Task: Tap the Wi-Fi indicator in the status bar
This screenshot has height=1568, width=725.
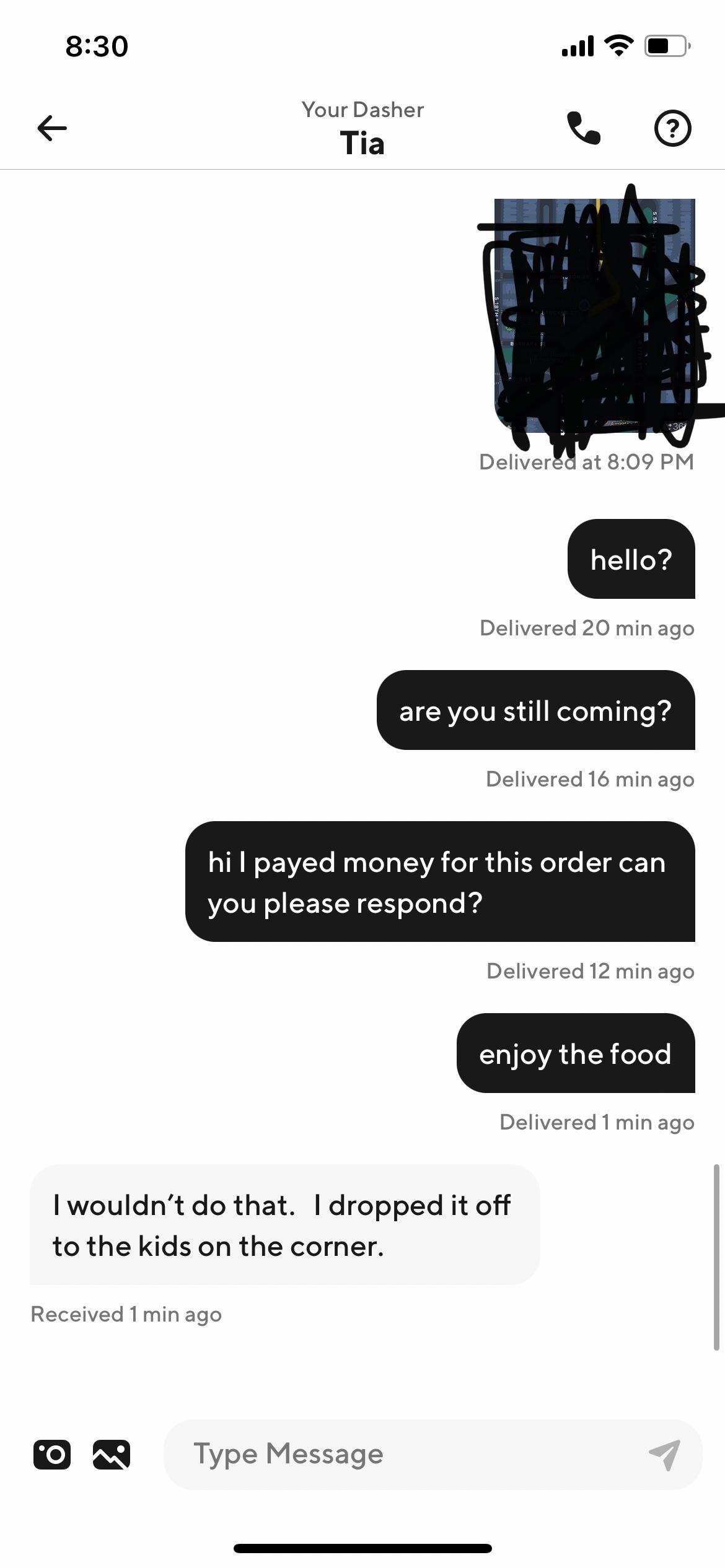Action: point(618,46)
